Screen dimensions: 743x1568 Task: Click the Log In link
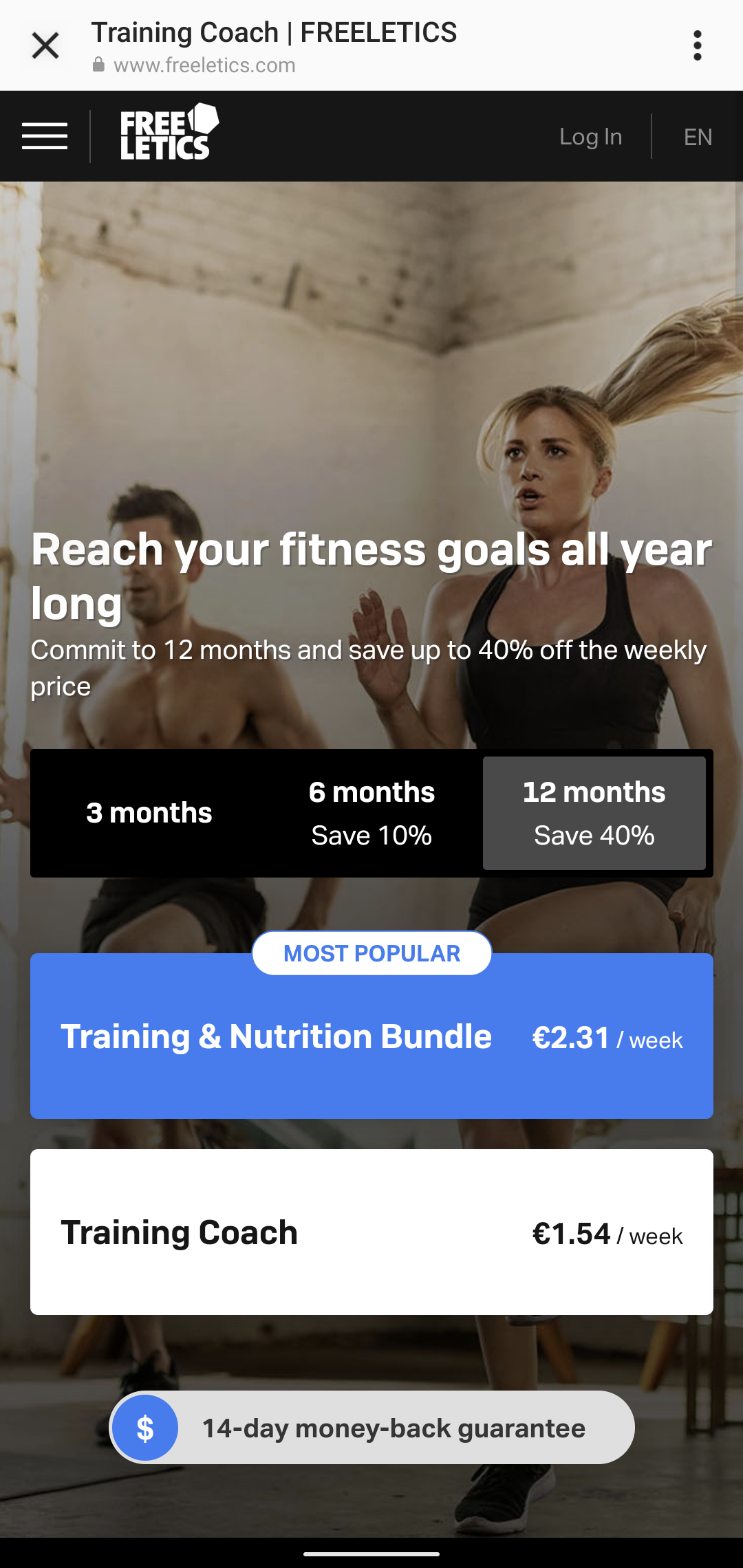tap(590, 137)
